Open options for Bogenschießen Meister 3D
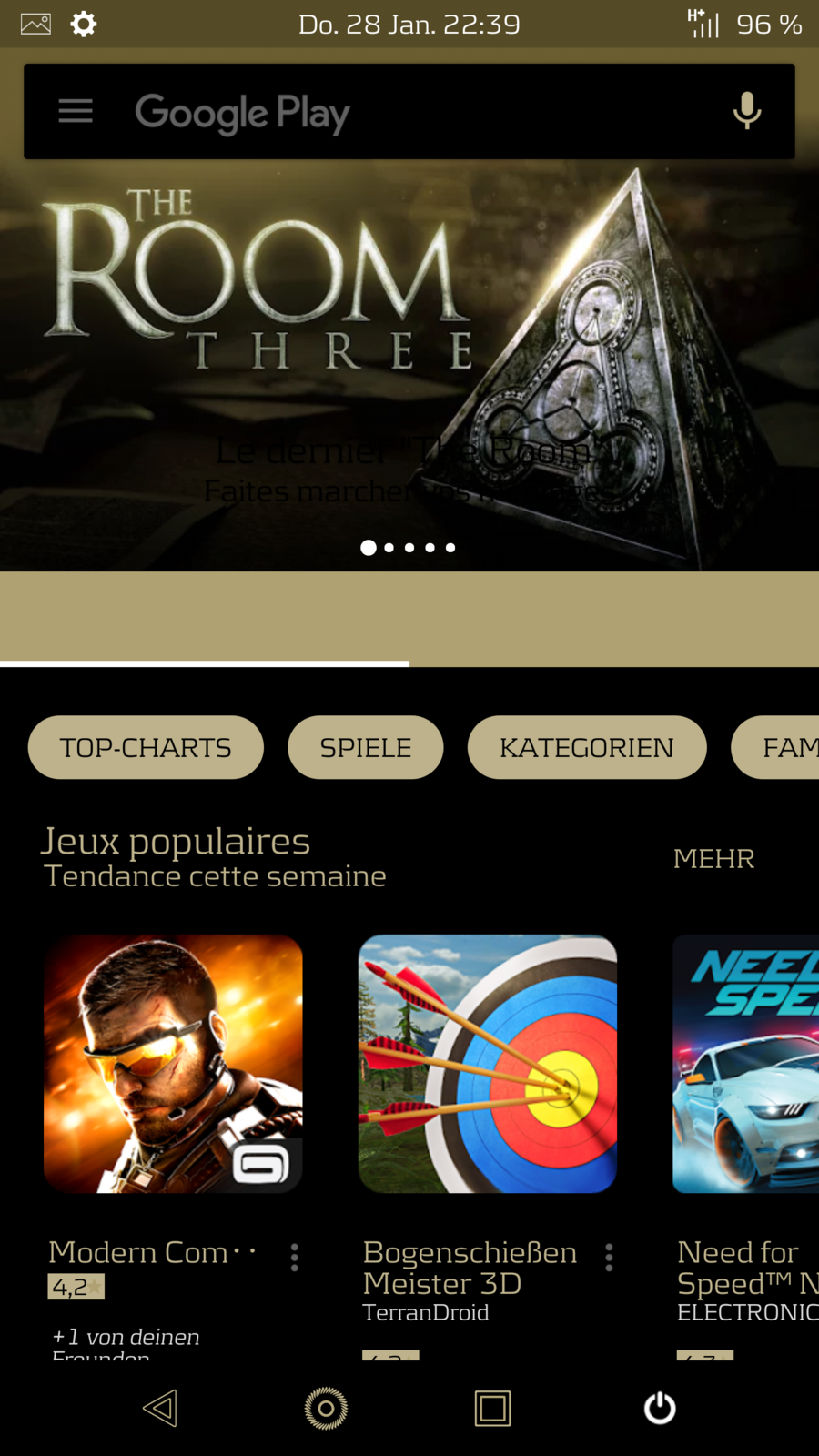Image resolution: width=819 pixels, height=1456 pixels. [x=609, y=1258]
